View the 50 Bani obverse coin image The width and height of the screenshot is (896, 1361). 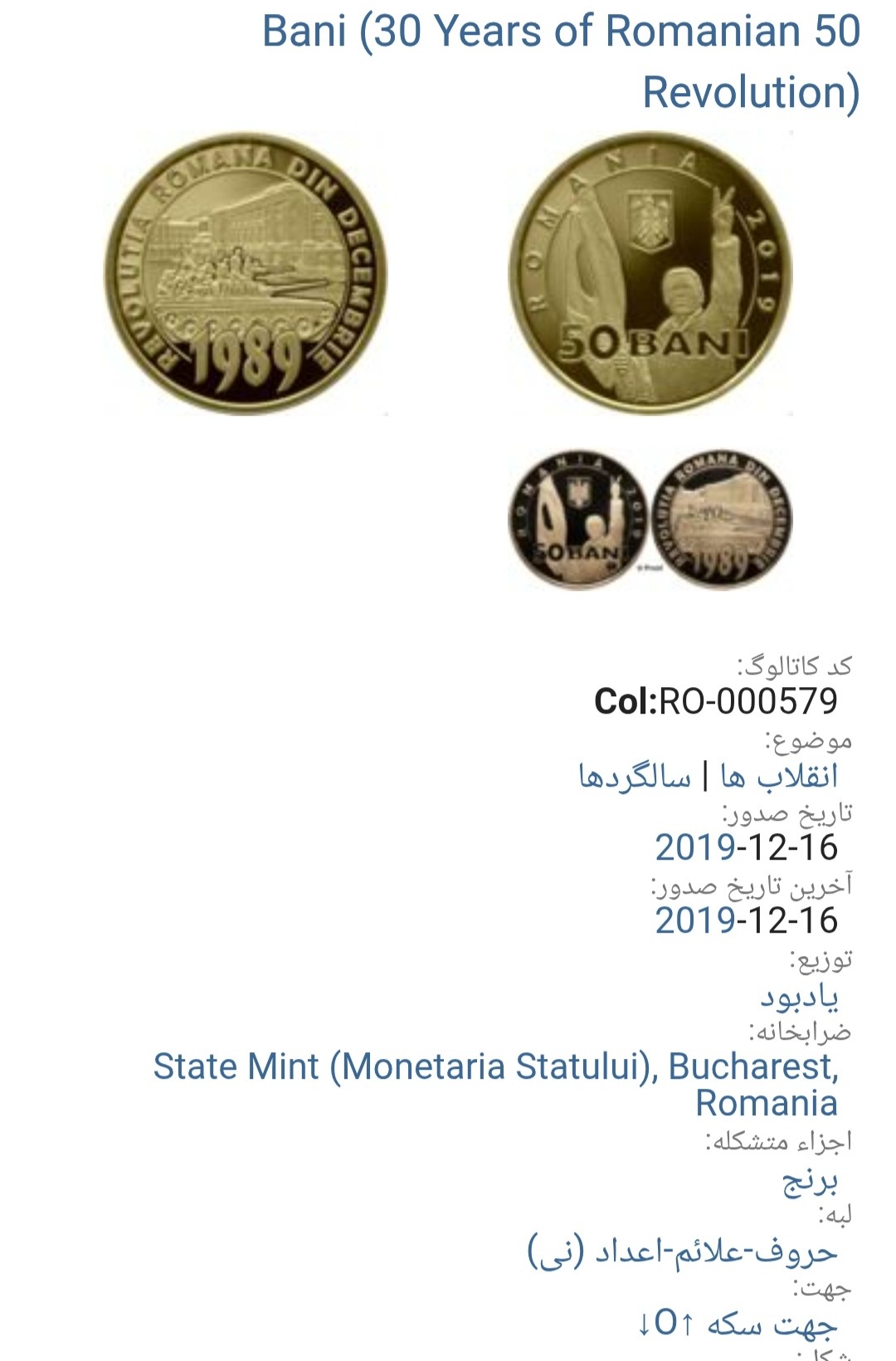(x=650, y=274)
